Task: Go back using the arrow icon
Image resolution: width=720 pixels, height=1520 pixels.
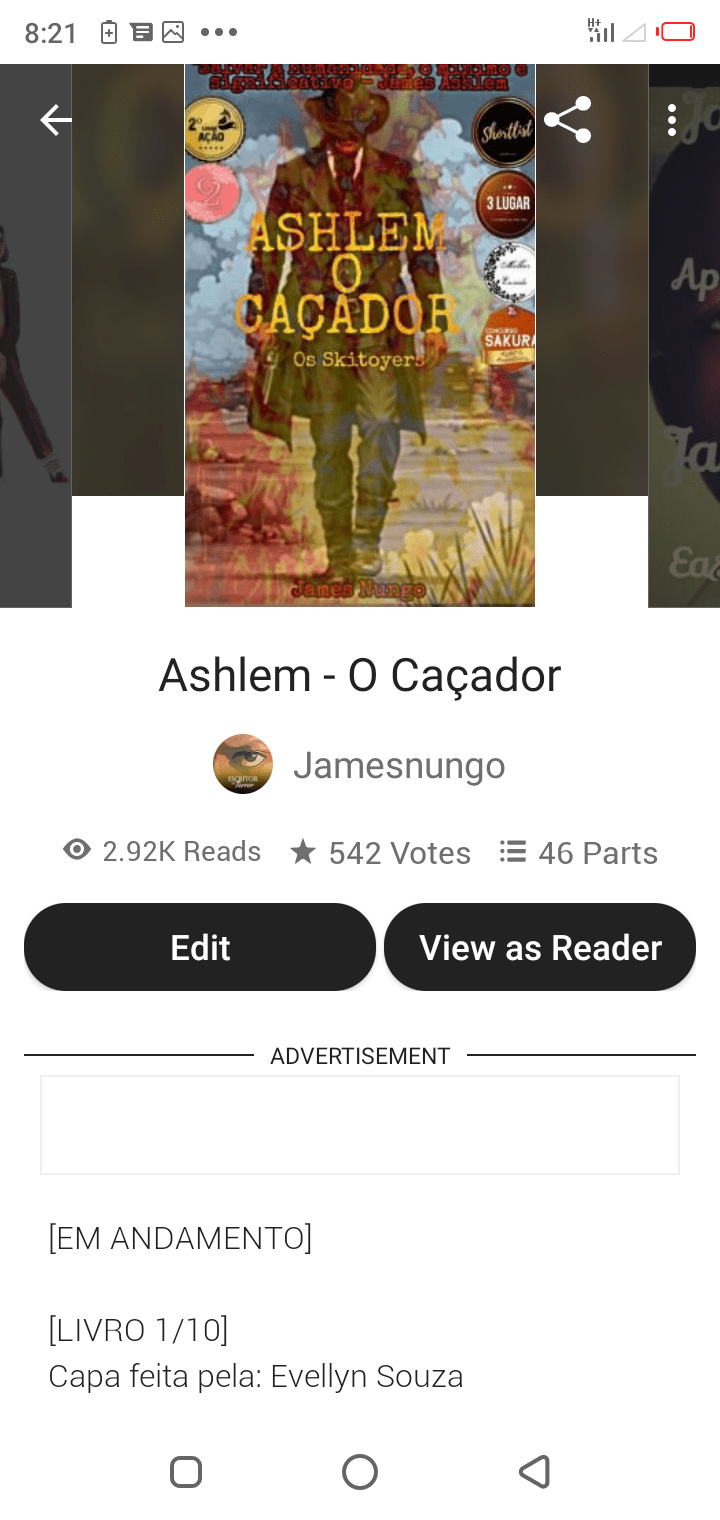Action: coord(56,121)
